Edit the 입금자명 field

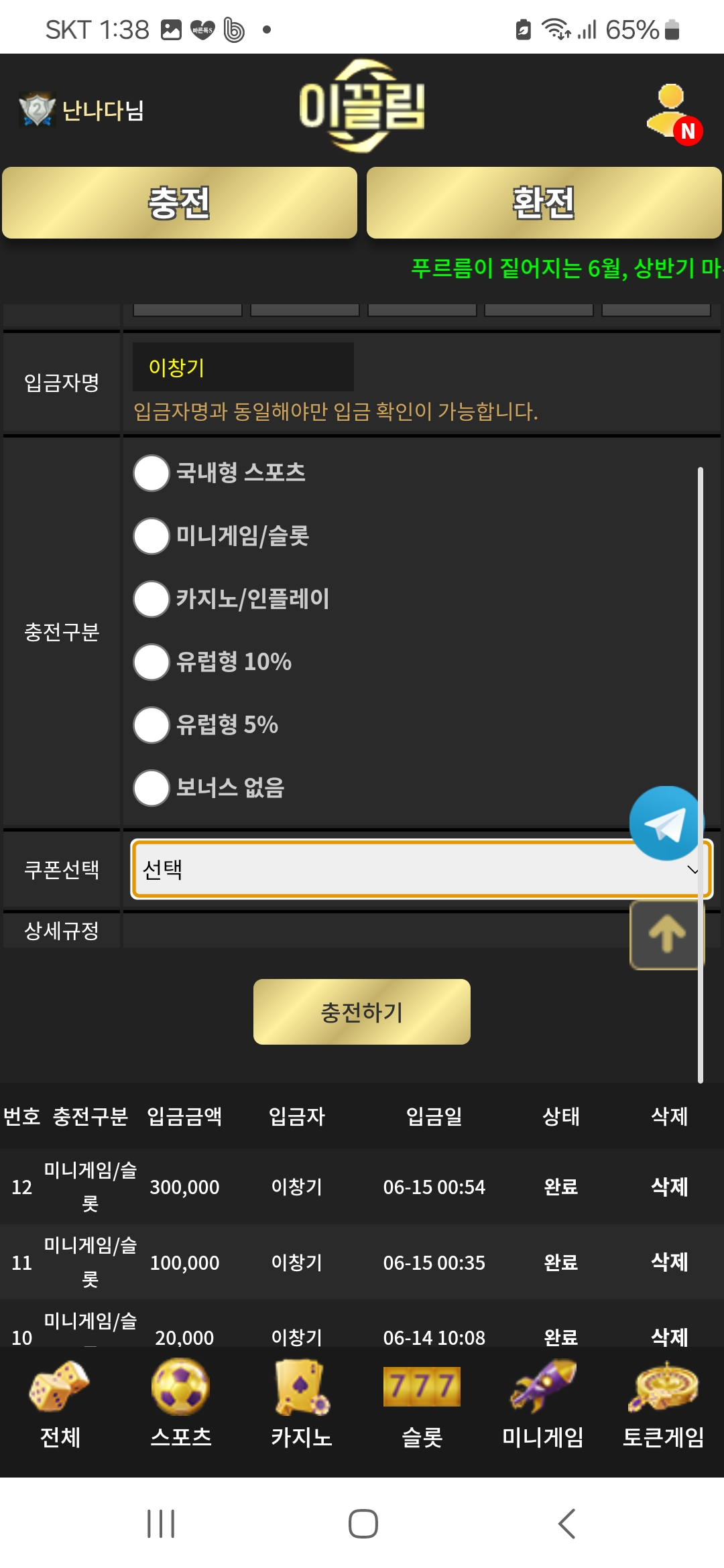[243, 367]
